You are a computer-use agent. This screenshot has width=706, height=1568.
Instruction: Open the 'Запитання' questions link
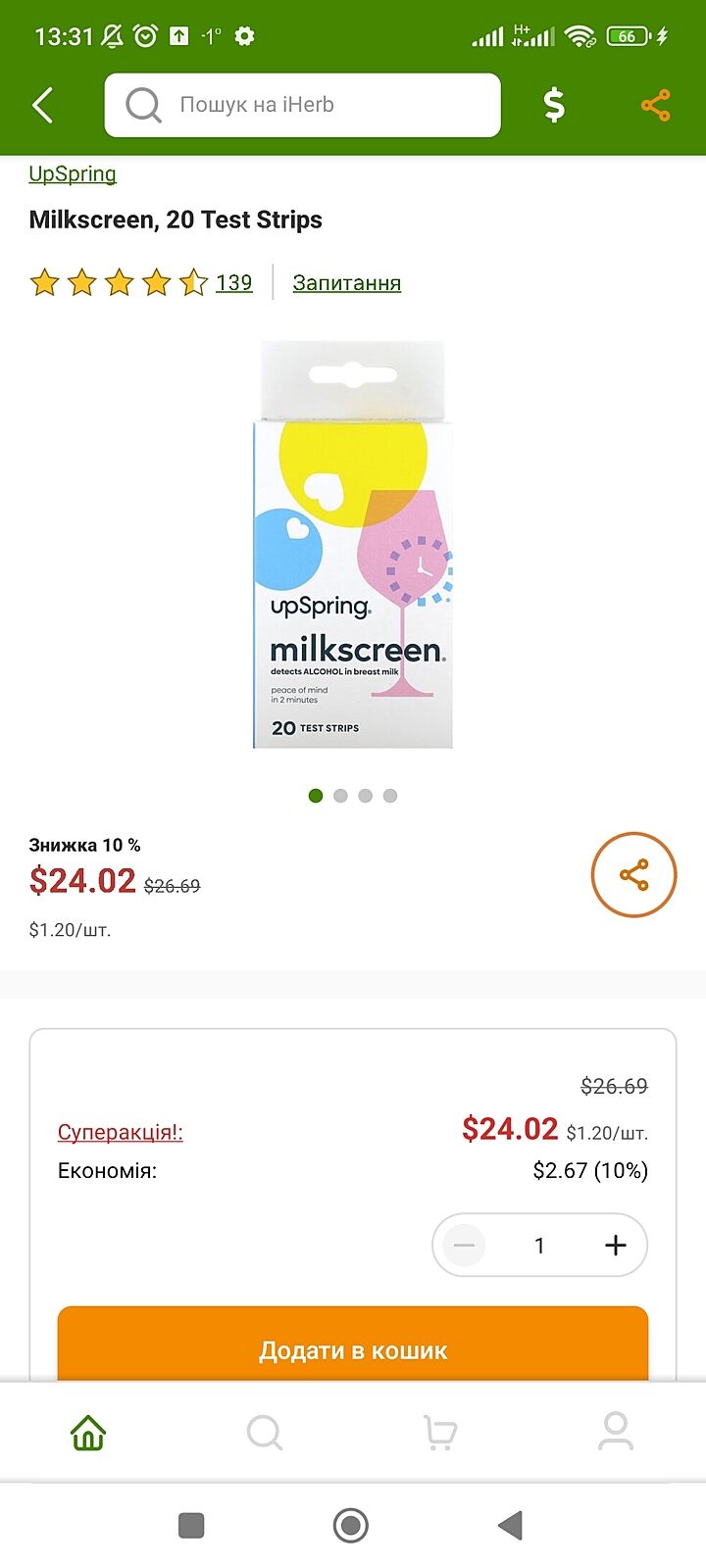pos(346,283)
